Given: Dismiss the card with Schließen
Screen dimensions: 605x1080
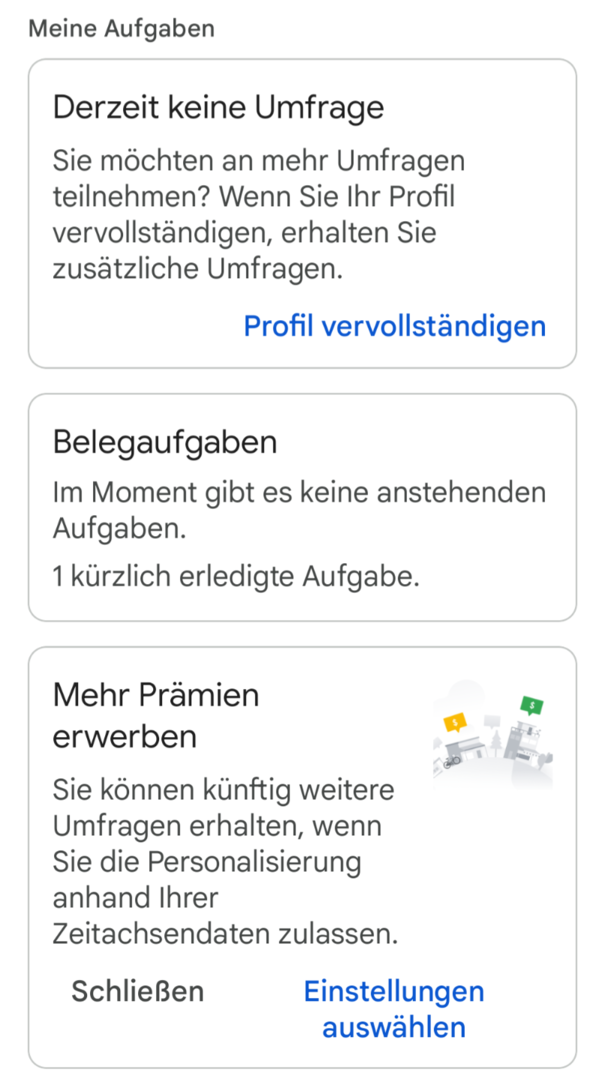Looking at the screenshot, I should (x=137, y=991).
